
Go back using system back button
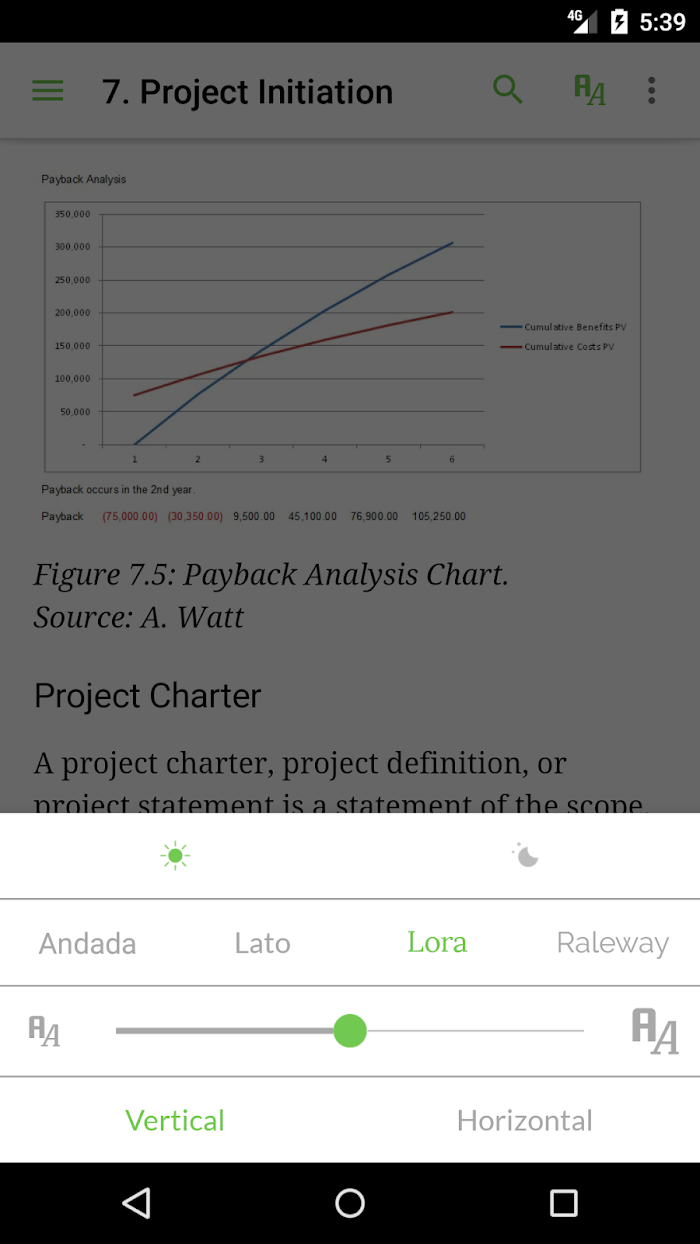click(x=137, y=1203)
